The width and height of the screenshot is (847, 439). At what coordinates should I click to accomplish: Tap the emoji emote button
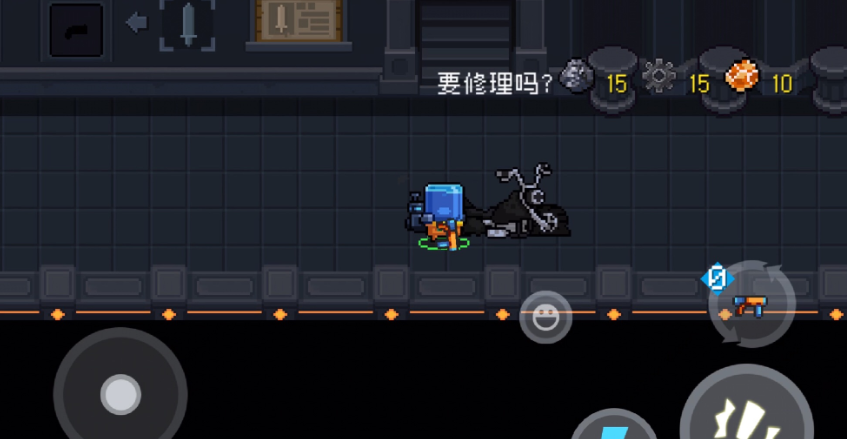coord(545,318)
